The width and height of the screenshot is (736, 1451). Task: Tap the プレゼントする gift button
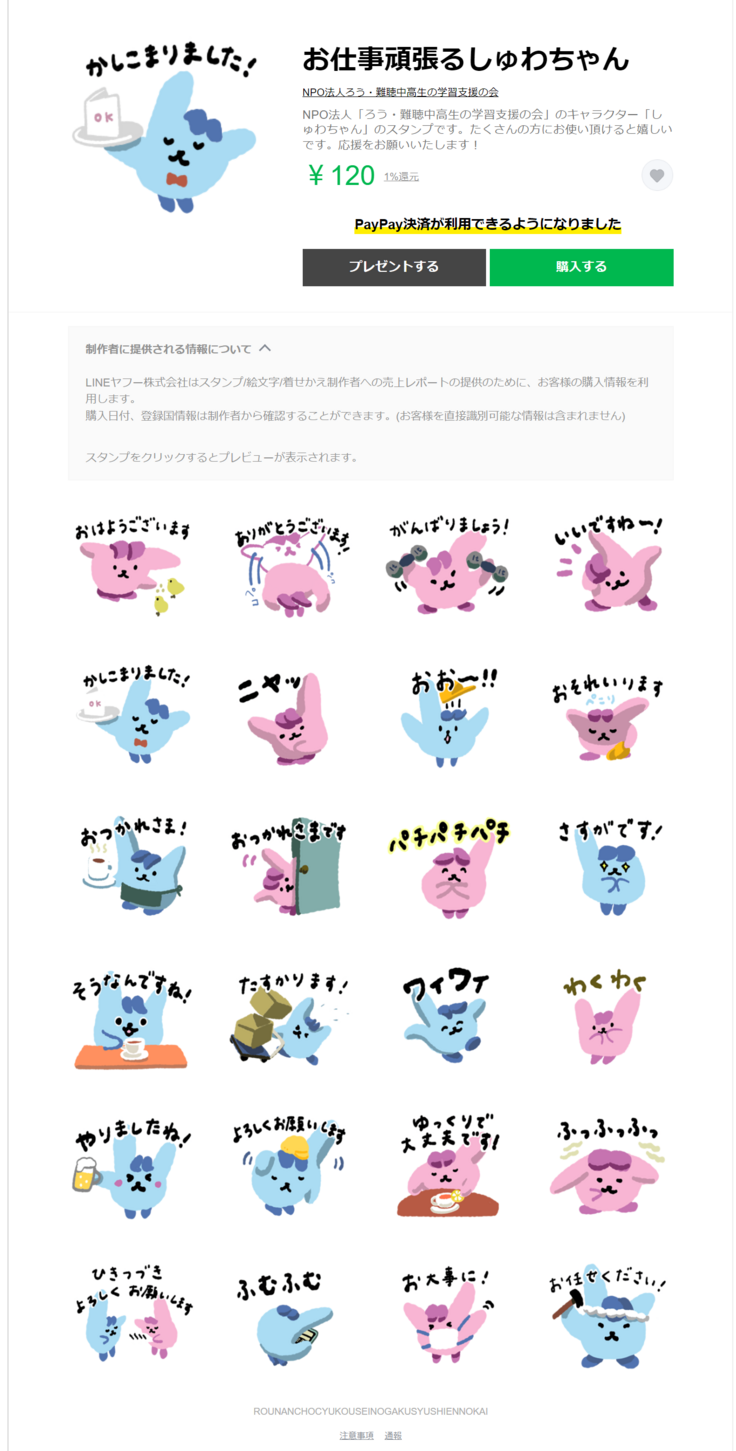(394, 267)
